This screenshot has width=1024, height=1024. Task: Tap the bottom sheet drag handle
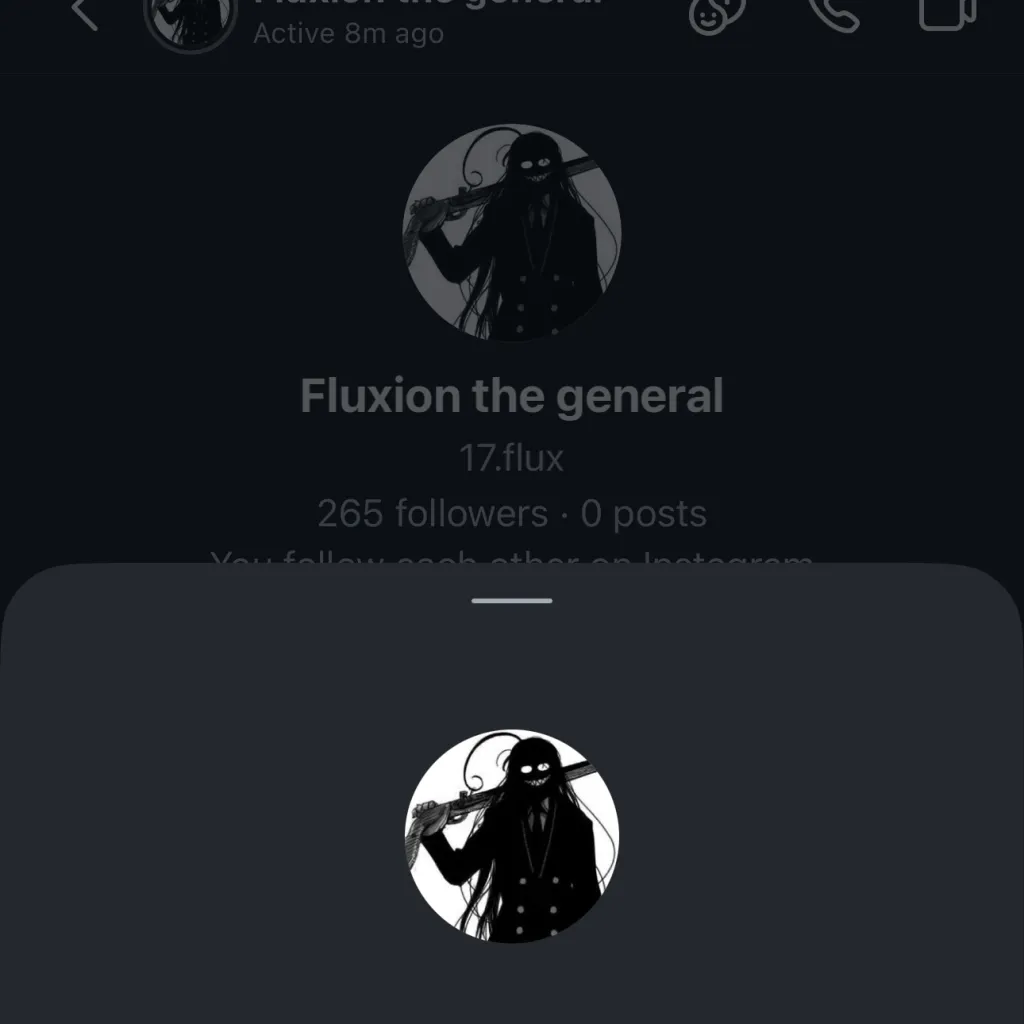[512, 601]
